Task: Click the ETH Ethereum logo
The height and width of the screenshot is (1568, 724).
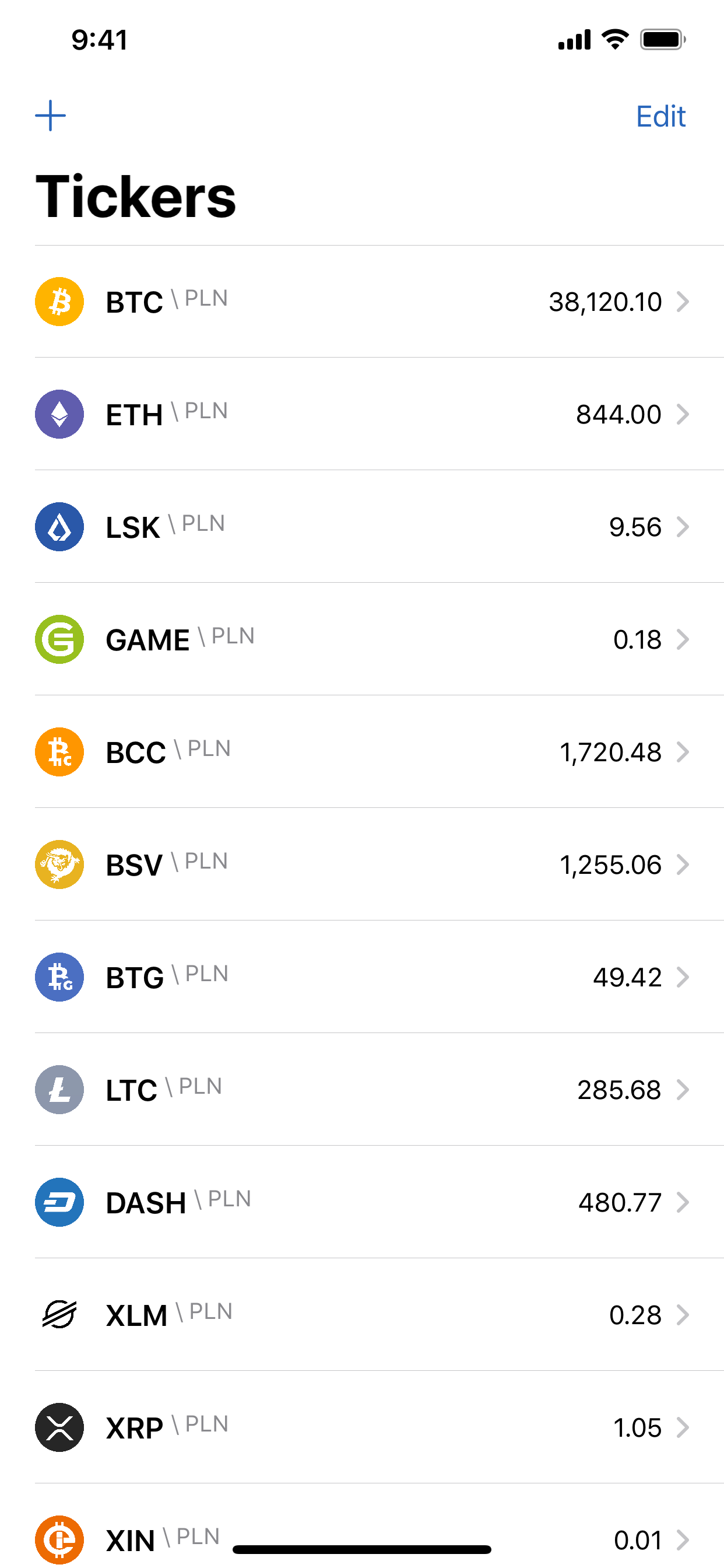Action: pyautogui.click(x=59, y=414)
